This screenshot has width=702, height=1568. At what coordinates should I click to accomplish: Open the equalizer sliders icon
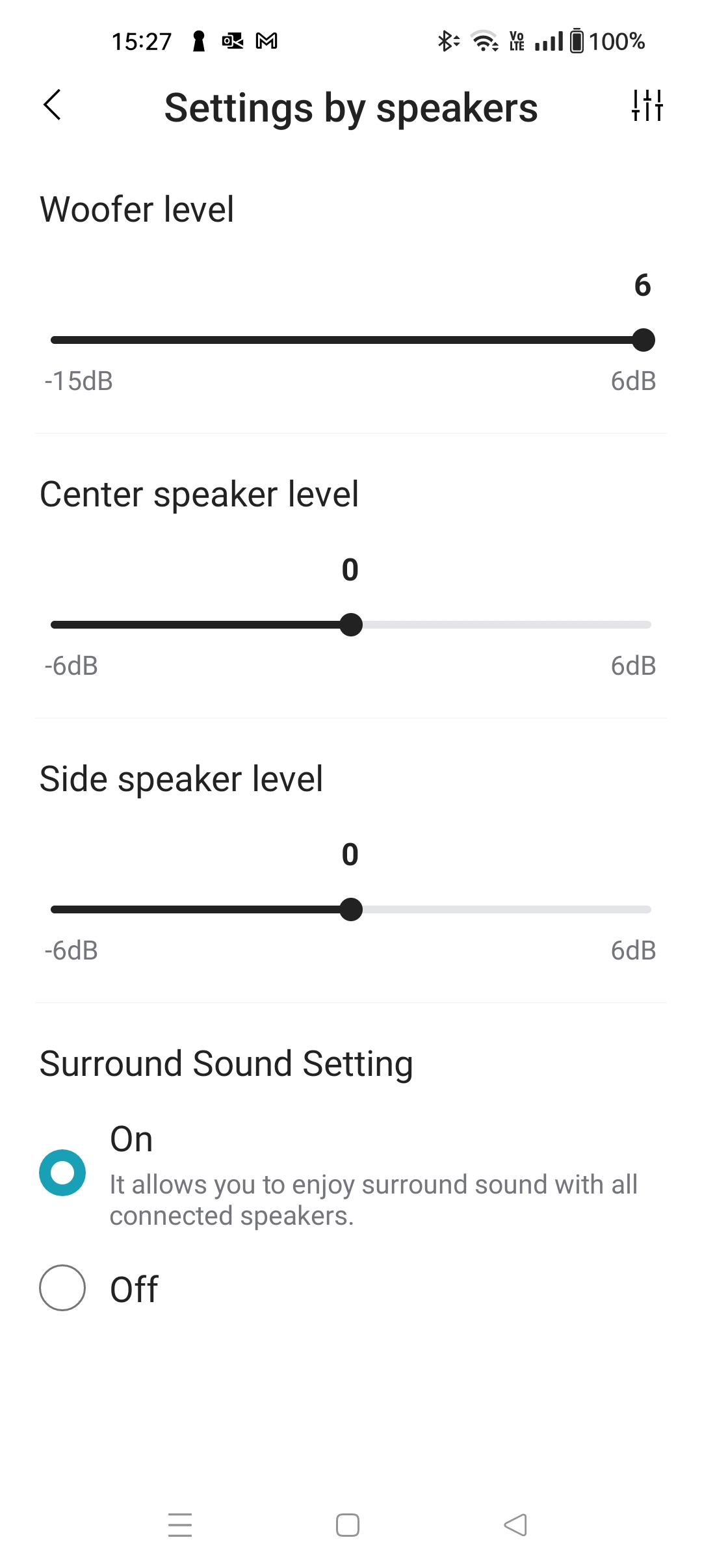tap(647, 105)
